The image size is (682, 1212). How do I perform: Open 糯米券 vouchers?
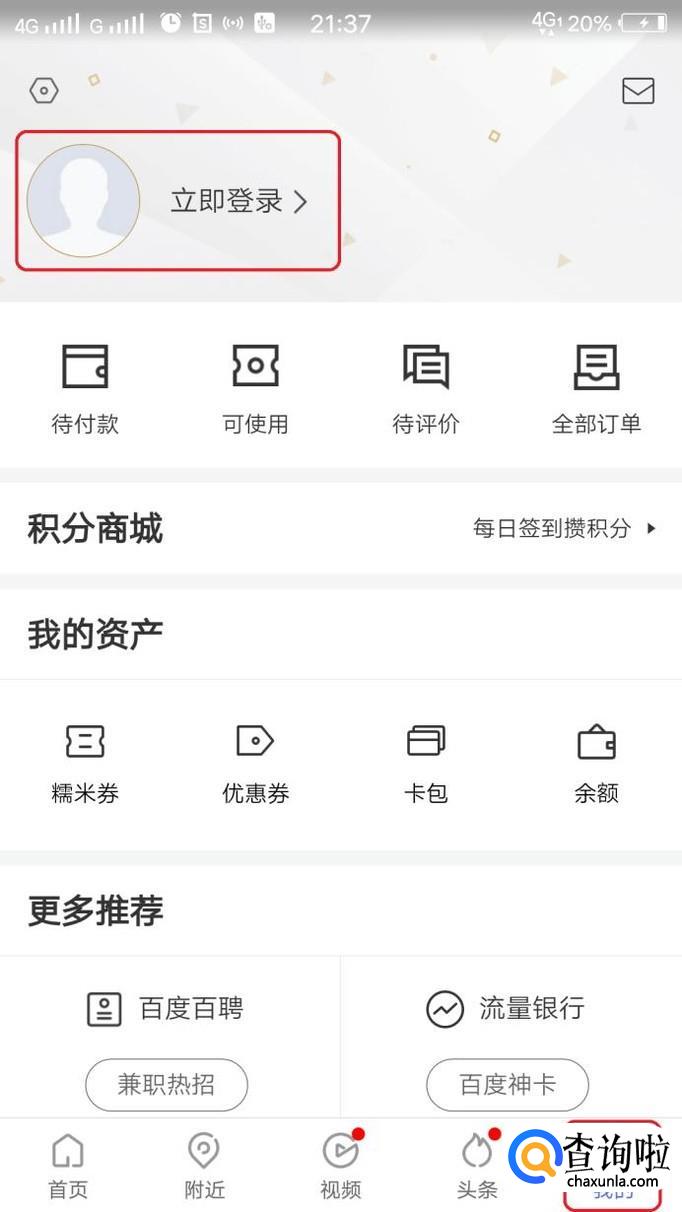coord(85,762)
